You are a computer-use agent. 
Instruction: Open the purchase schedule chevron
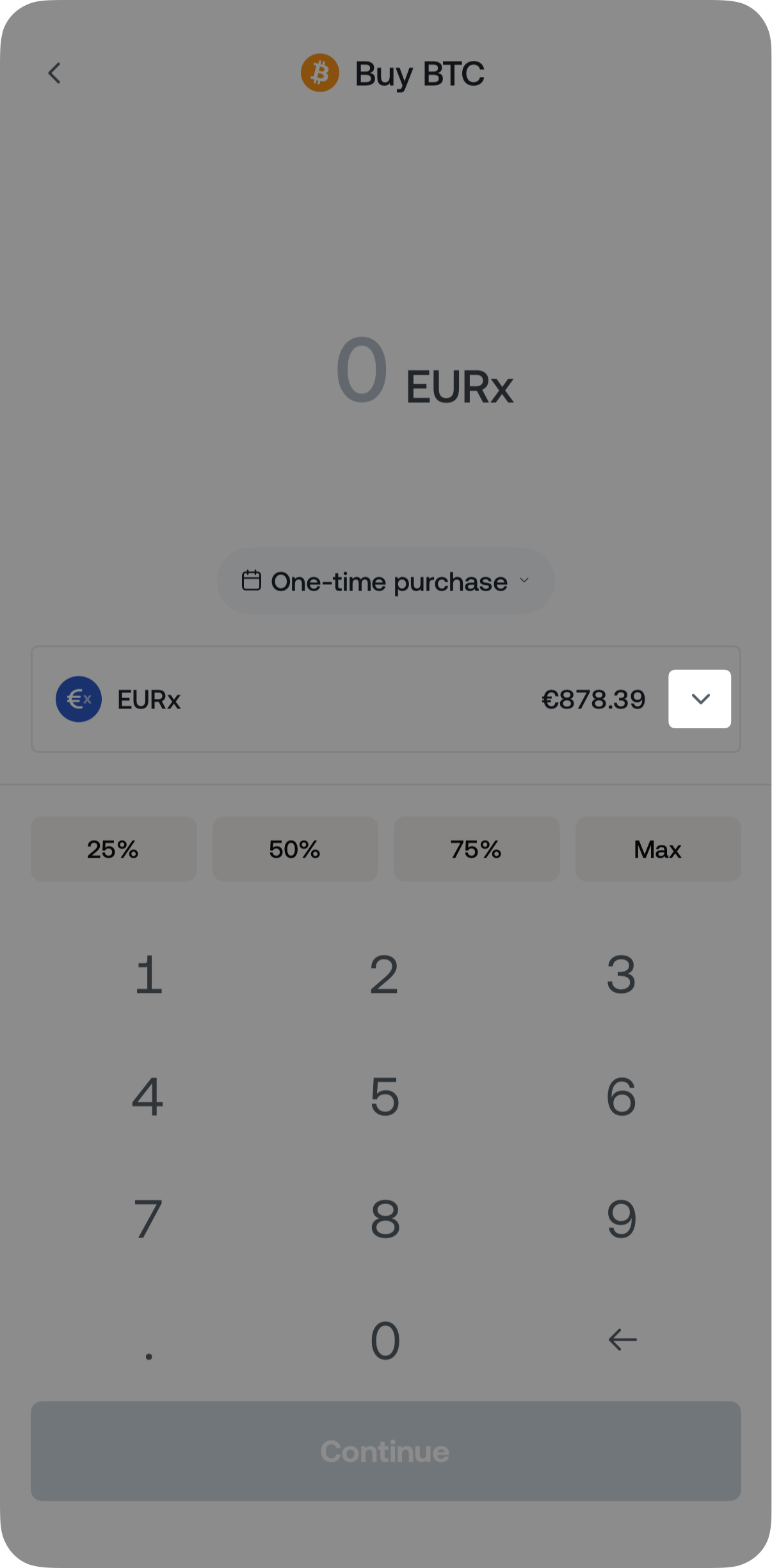pos(524,580)
